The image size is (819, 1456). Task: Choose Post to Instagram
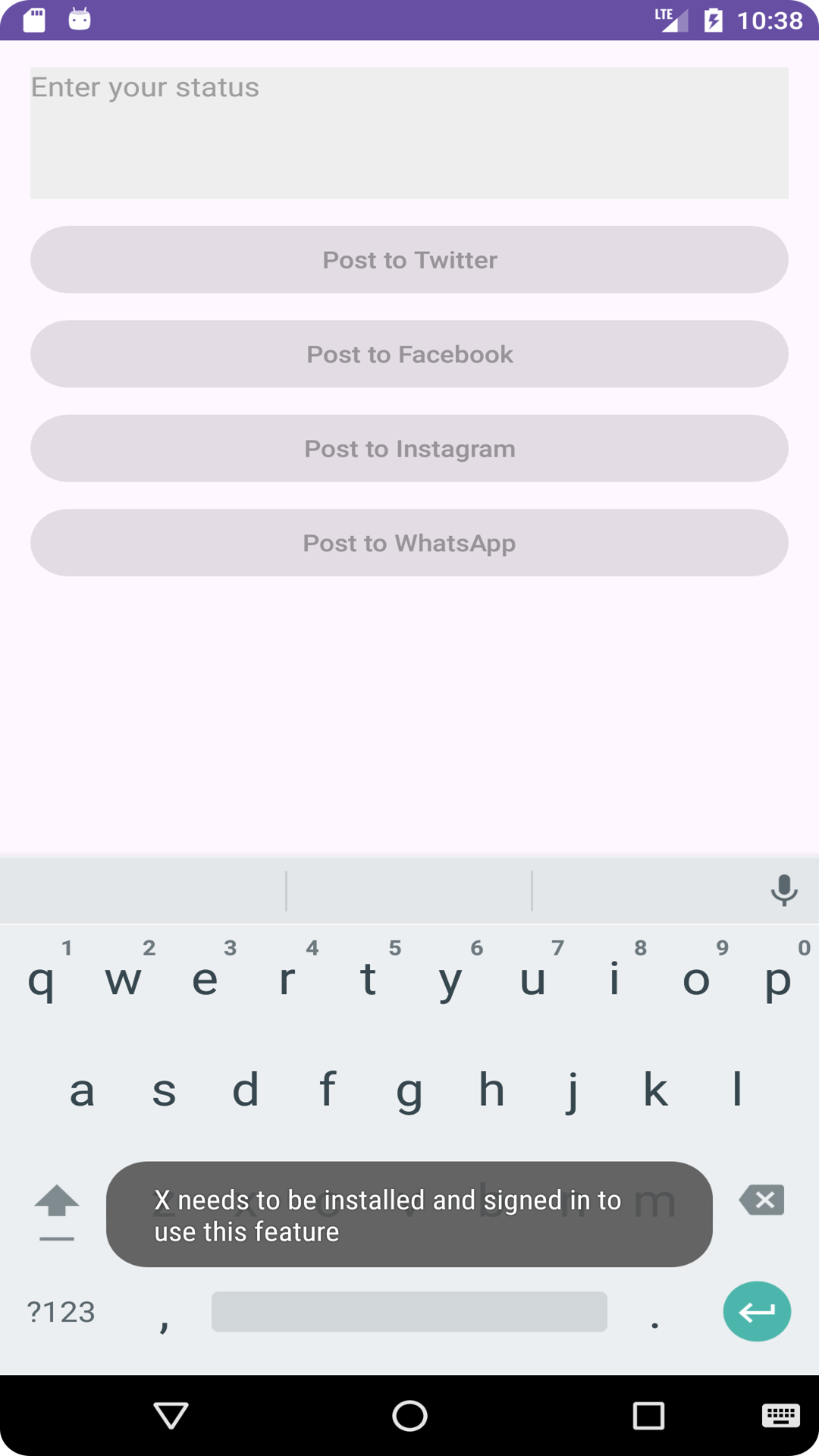(x=409, y=448)
